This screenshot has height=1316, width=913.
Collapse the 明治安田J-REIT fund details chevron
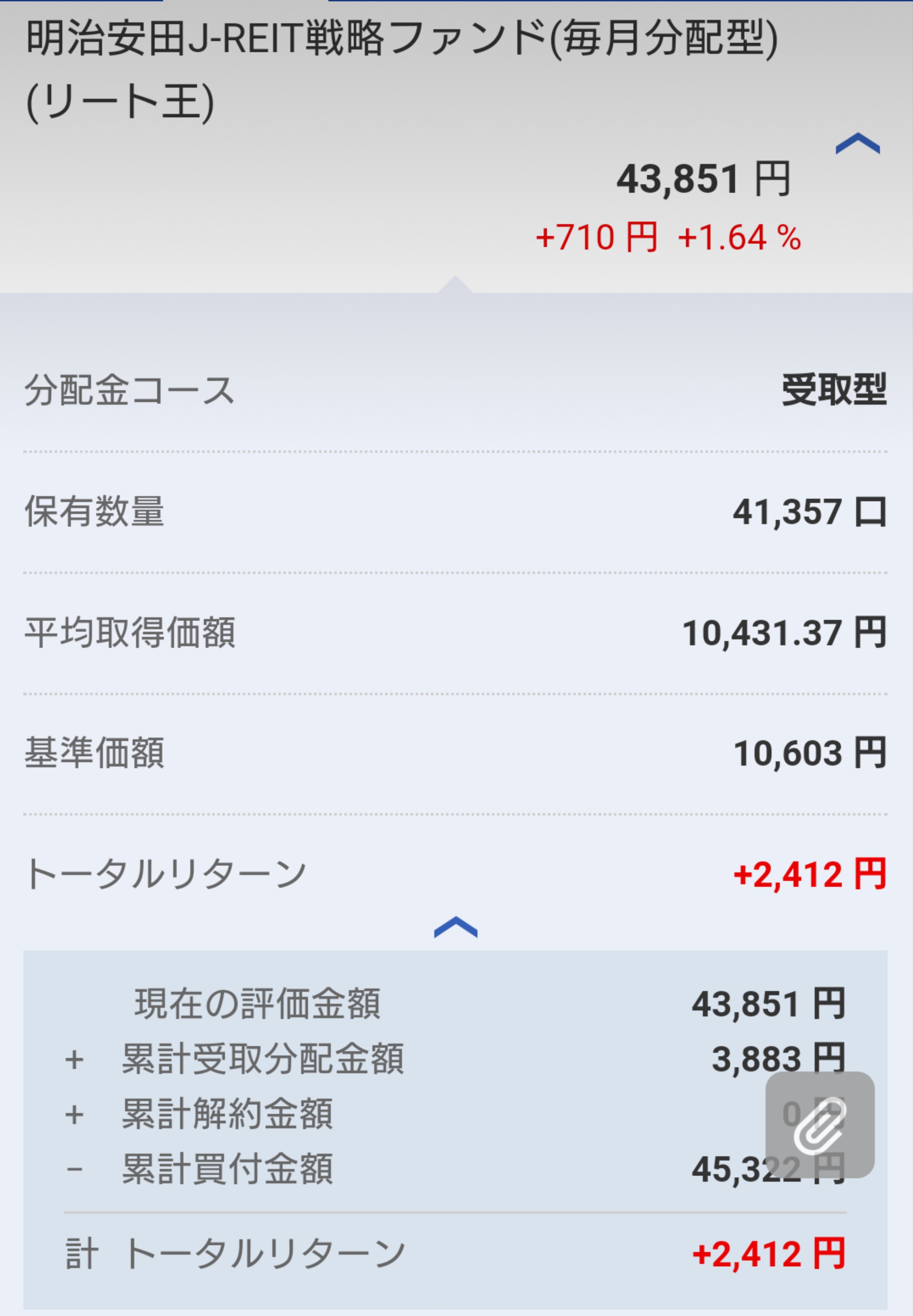[x=857, y=144]
